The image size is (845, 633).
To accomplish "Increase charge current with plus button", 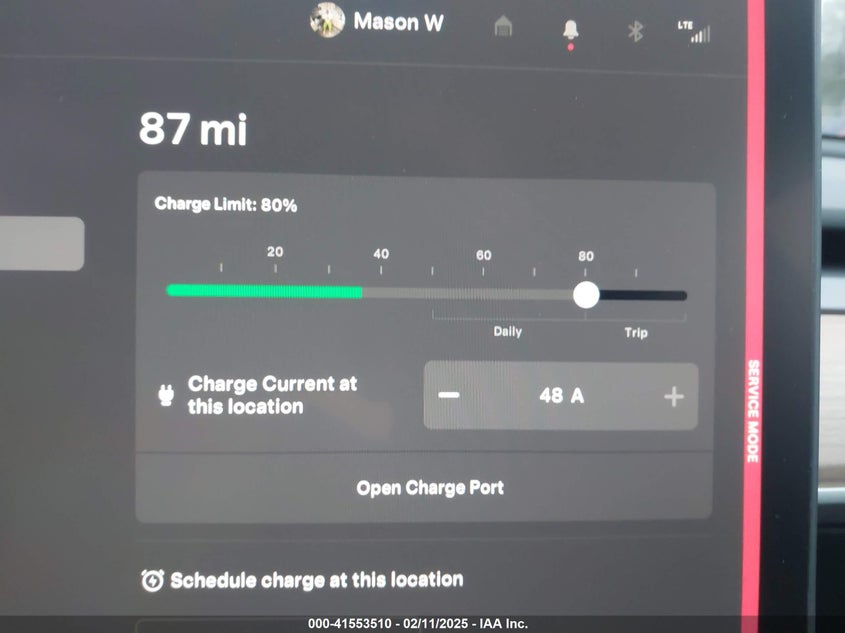I will (674, 397).
